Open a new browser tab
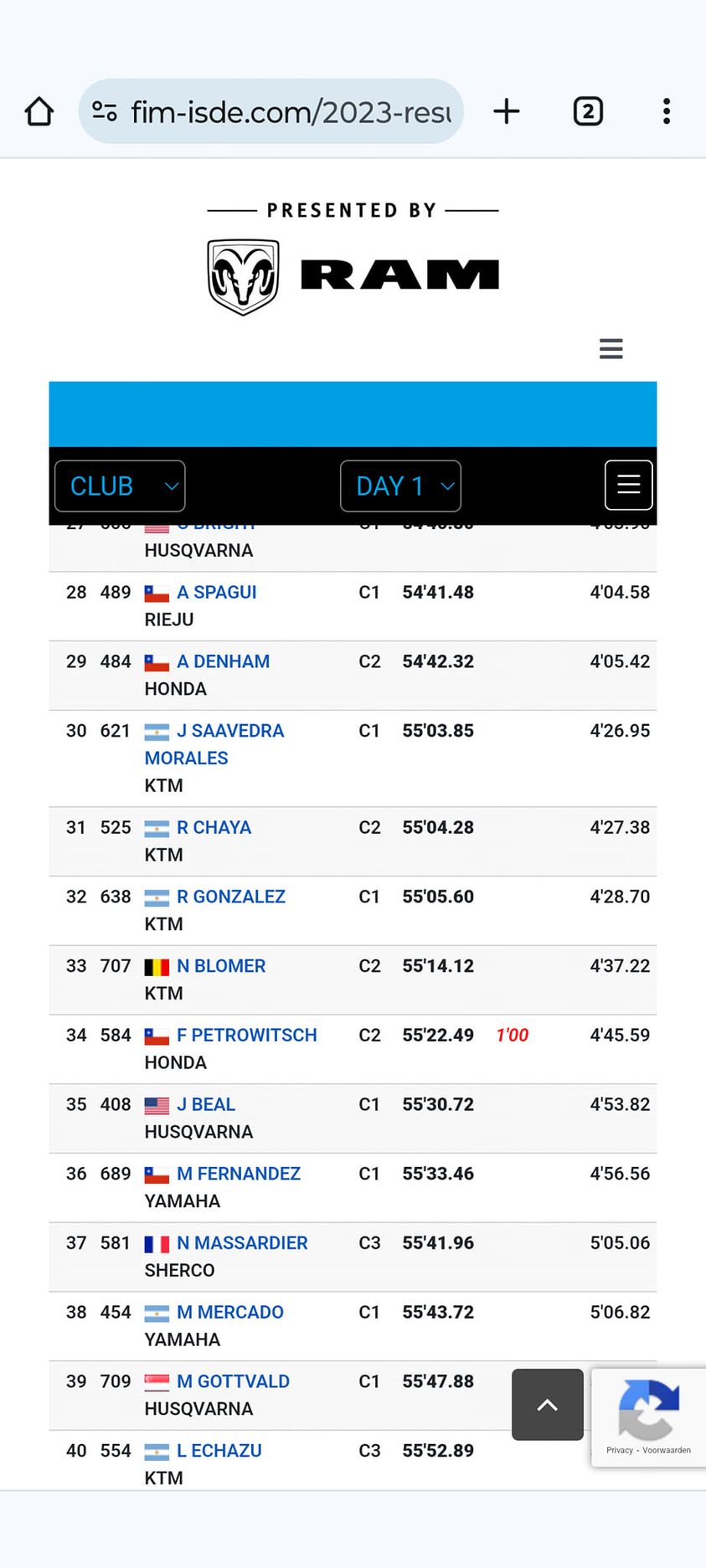Viewport: 706px width, 1568px height. tap(506, 111)
